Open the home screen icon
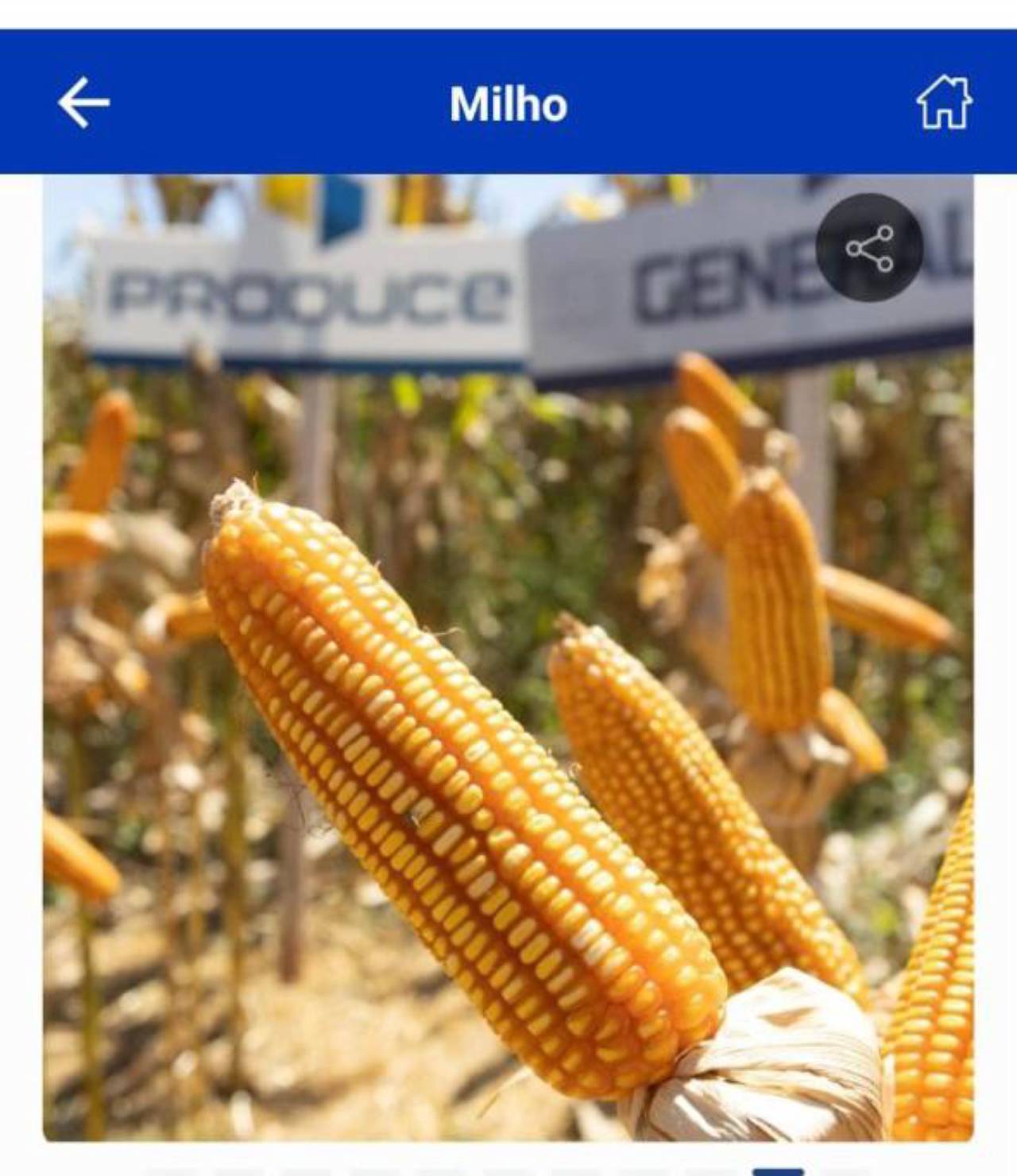 pyautogui.click(x=944, y=102)
